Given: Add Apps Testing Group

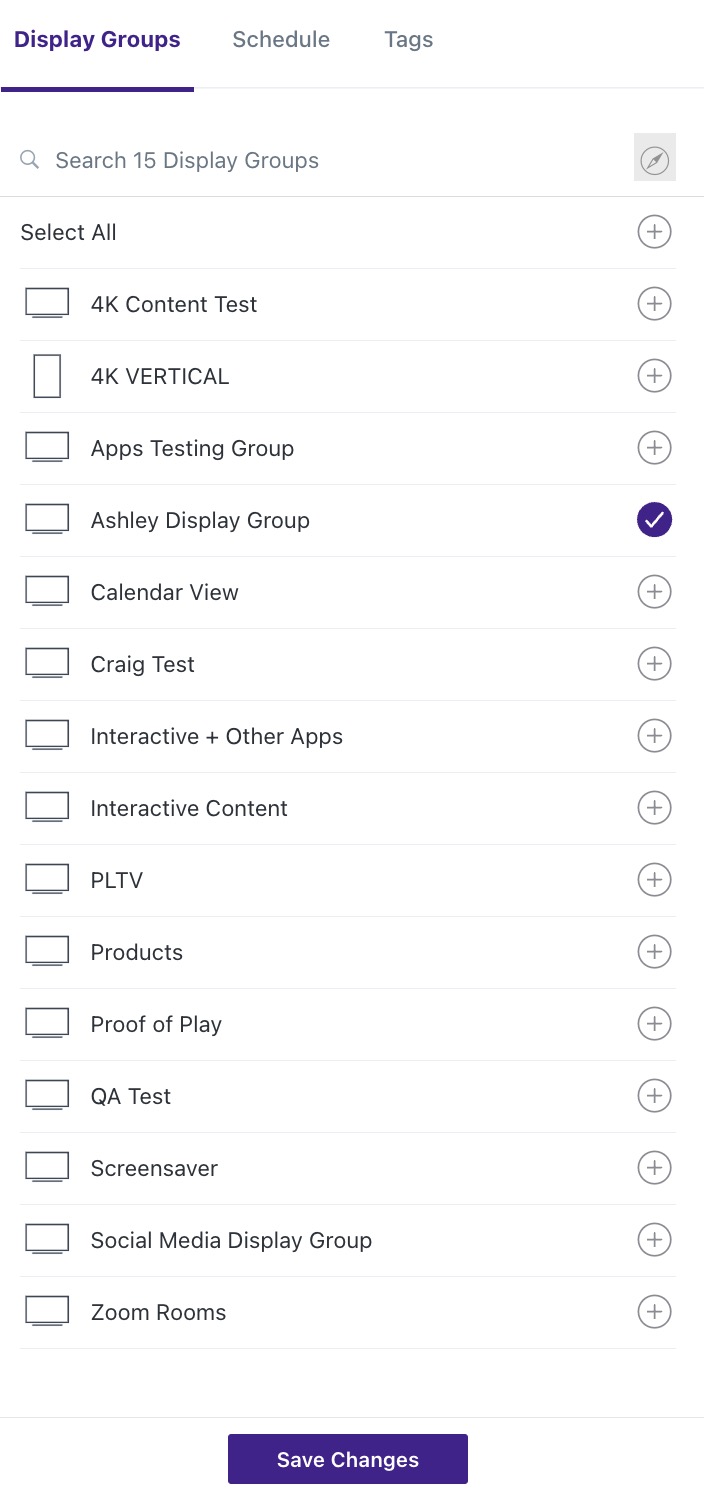Looking at the screenshot, I should (x=655, y=448).
